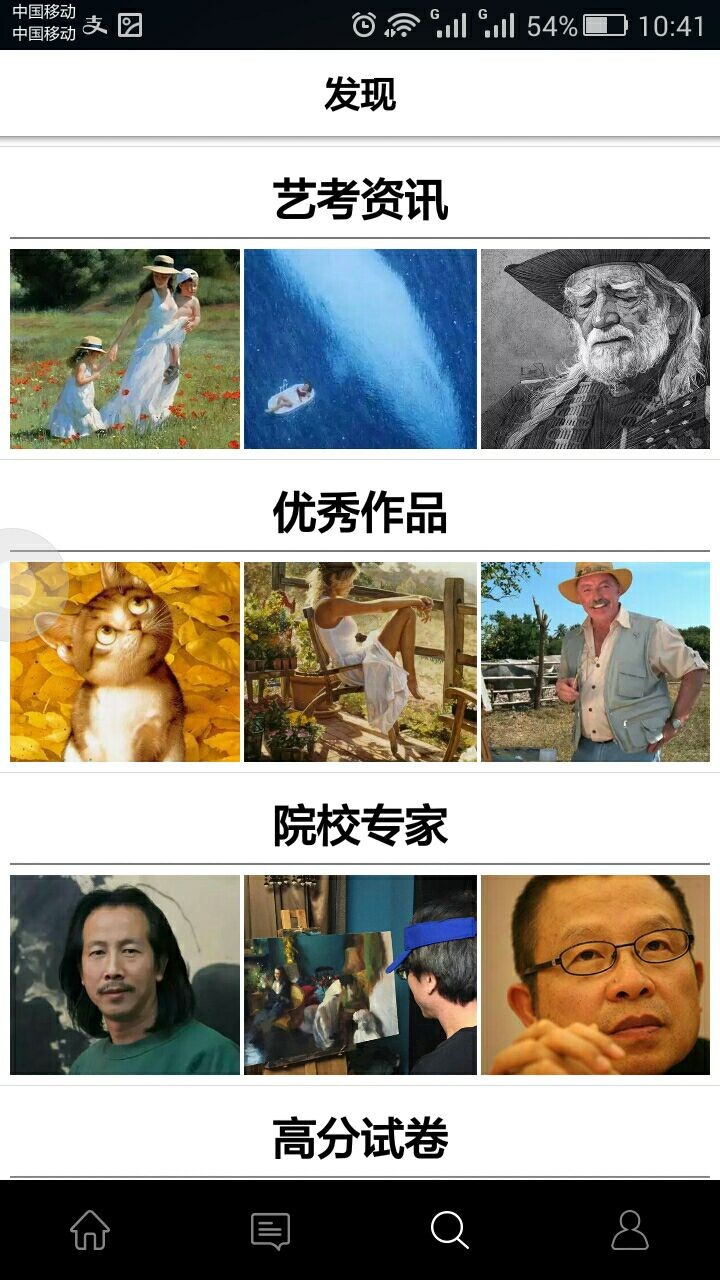720x1280 pixels.
Task: Open the messages tab
Action: pyautogui.click(x=270, y=1230)
